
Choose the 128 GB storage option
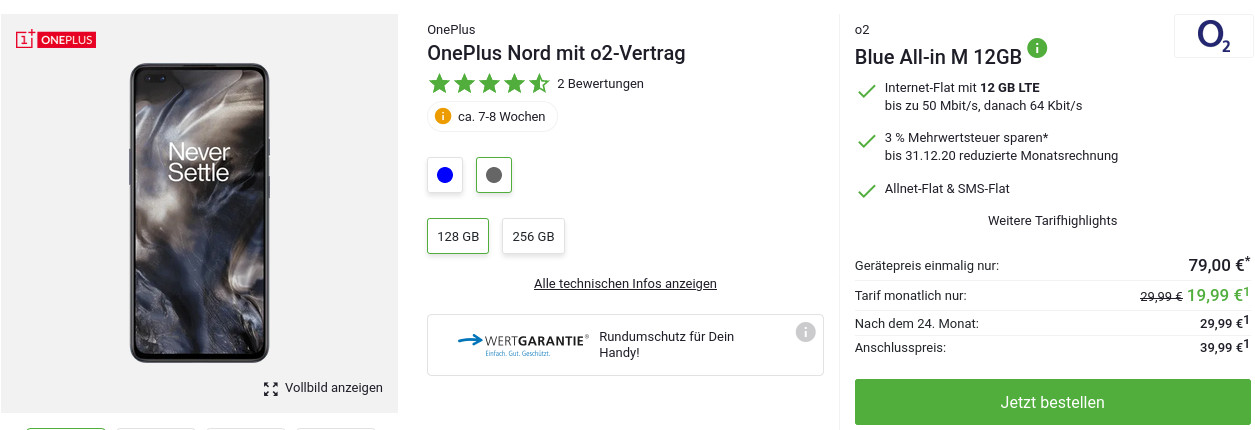pyautogui.click(x=458, y=237)
